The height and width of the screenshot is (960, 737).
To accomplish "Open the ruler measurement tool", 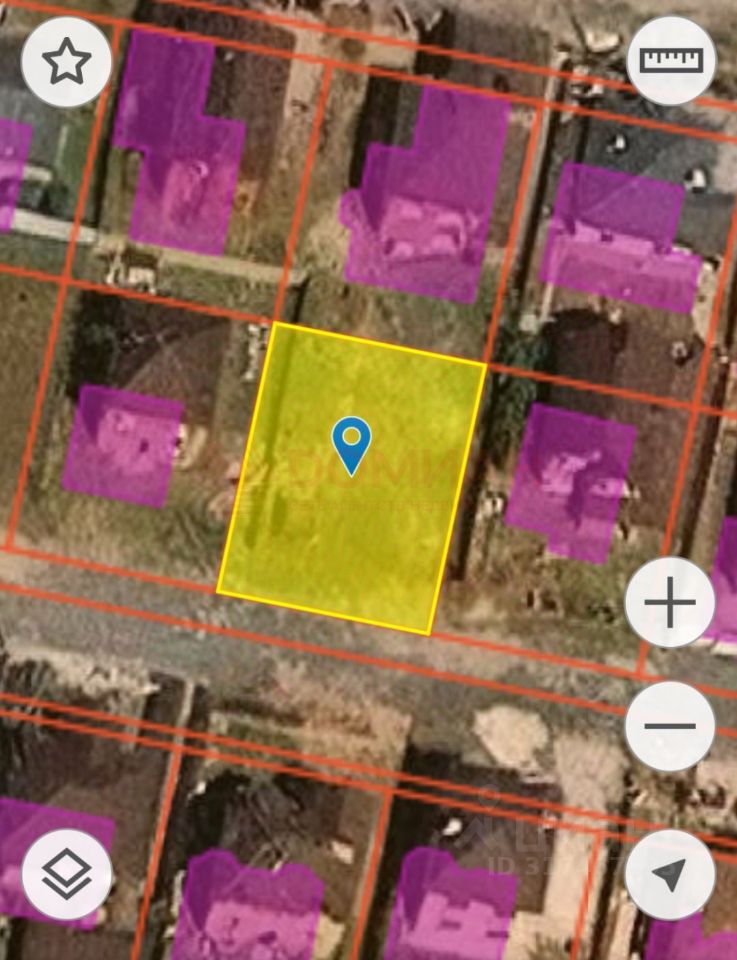I will [x=671, y=62].
